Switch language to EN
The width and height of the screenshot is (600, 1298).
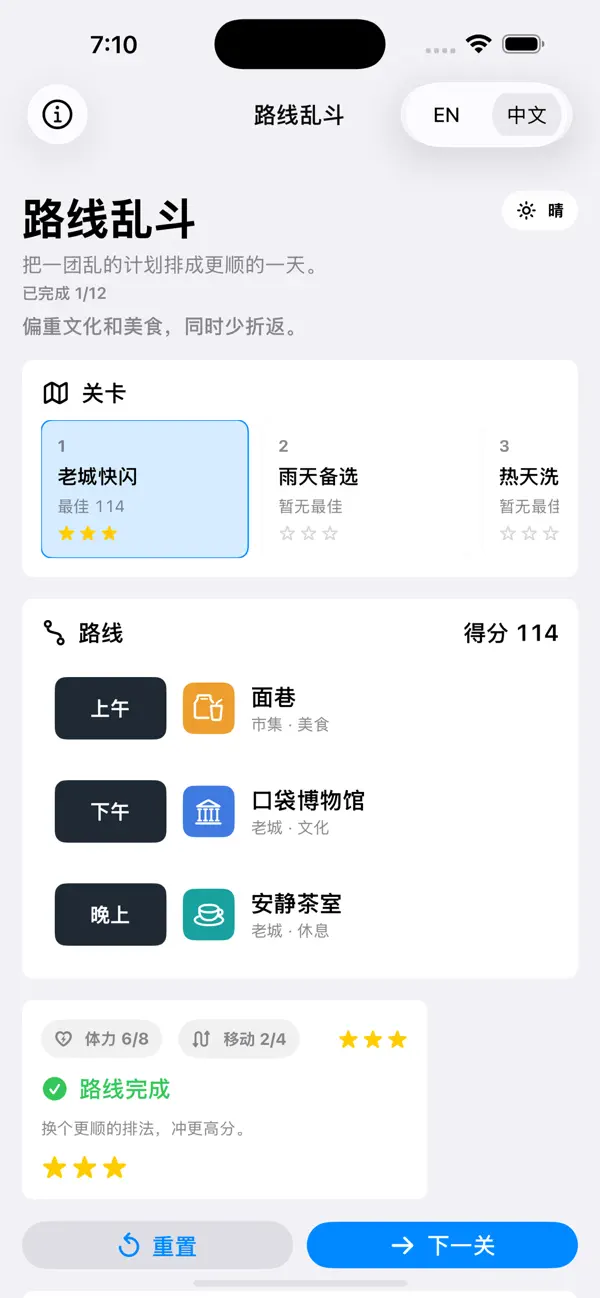point(446,115)
